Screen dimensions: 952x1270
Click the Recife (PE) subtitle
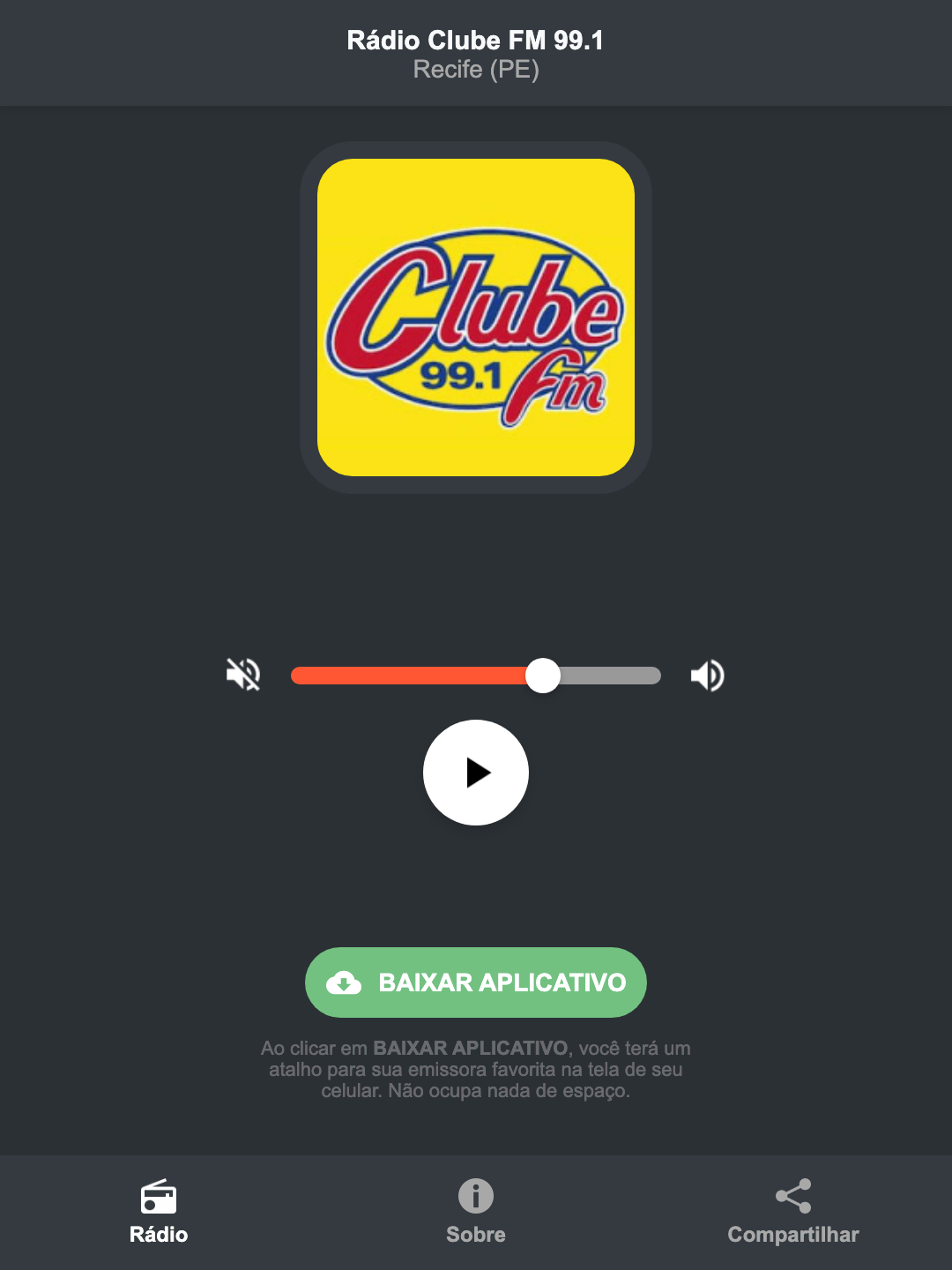pyautogui.click(x=475, y=70)
